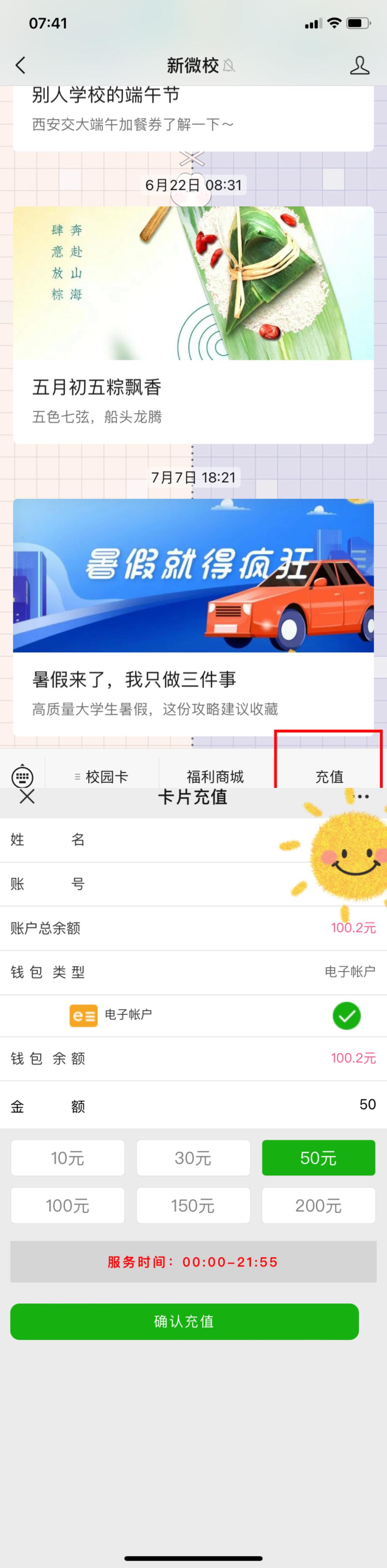Image resolution: width=387 pixels, height=1568 pixels.
Task: Close the 卡片充值 page
Action: [28, 797]
